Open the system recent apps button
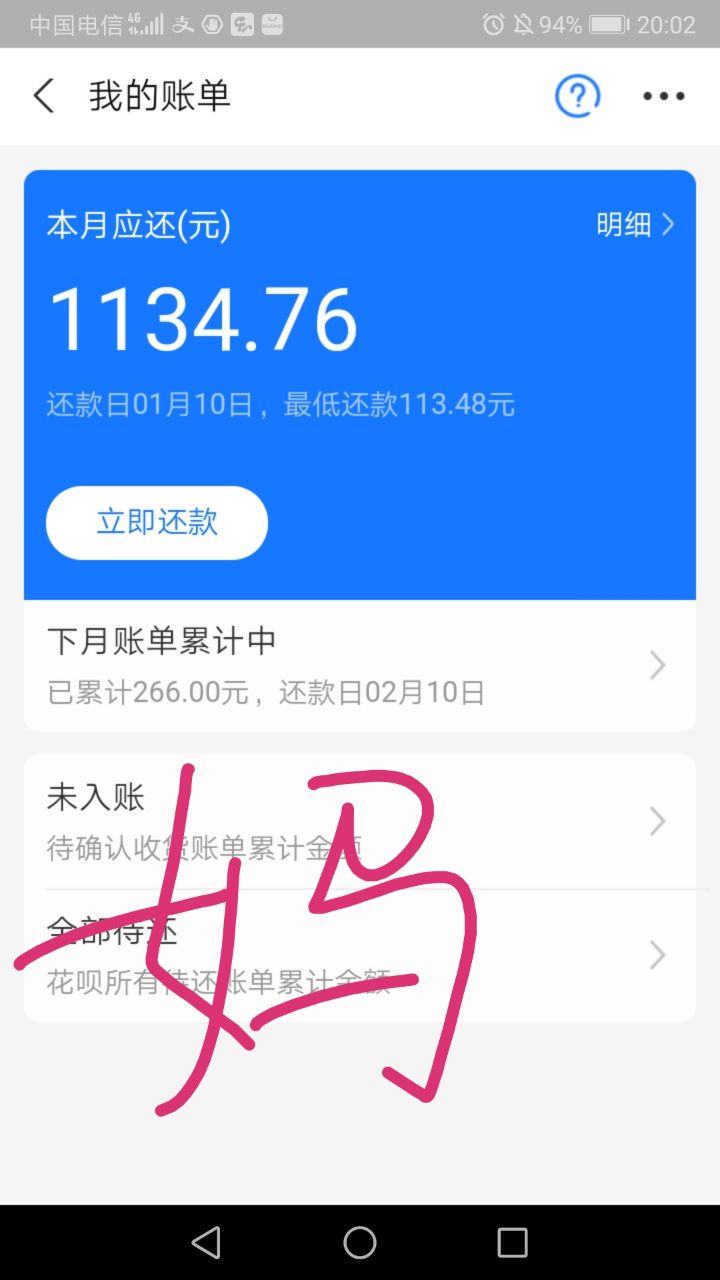The image size is (720, 1280). [x=512, y=1242]
